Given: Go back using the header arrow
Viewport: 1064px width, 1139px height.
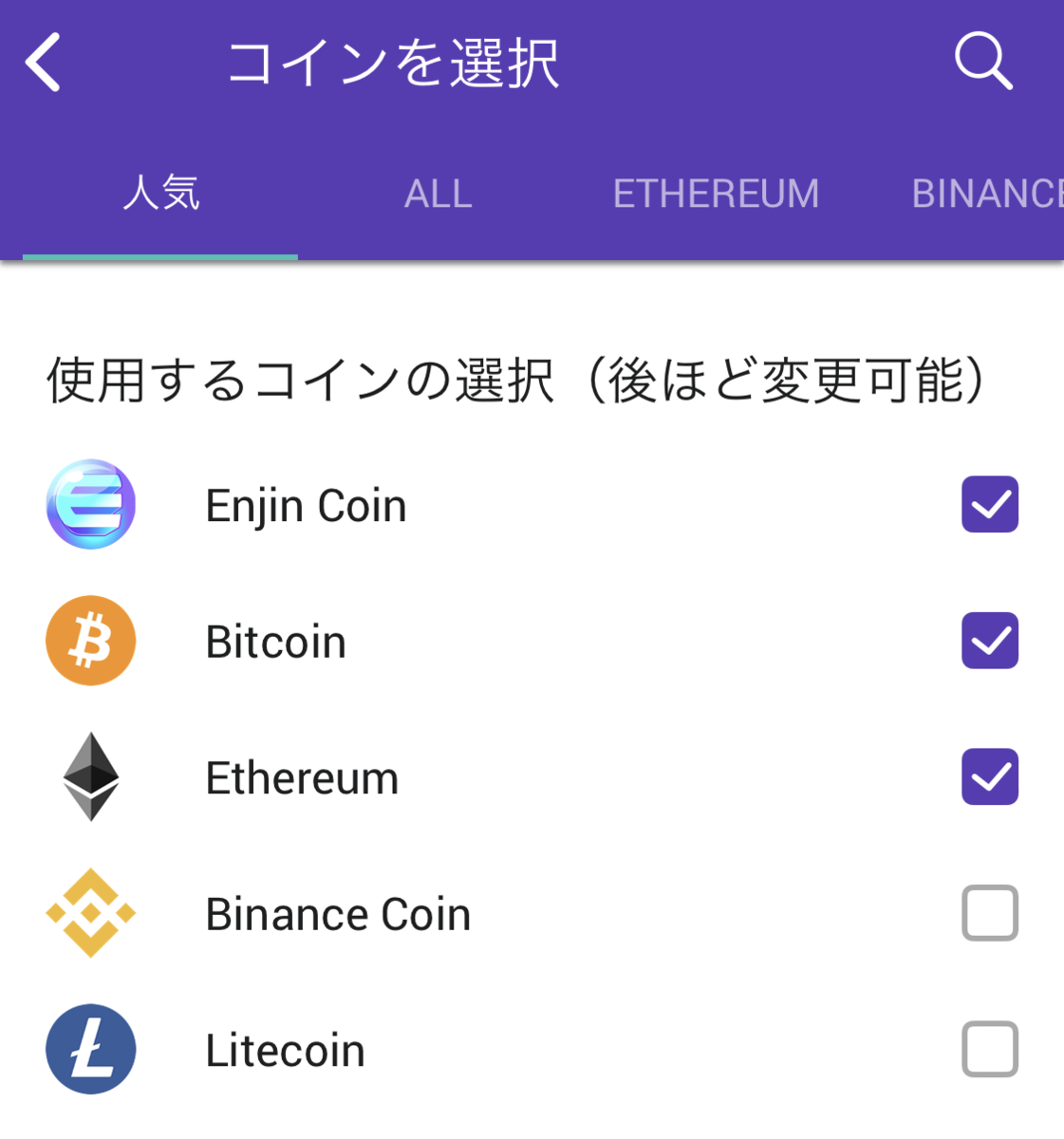Looking at the screenshot, I should pos(44,63).
